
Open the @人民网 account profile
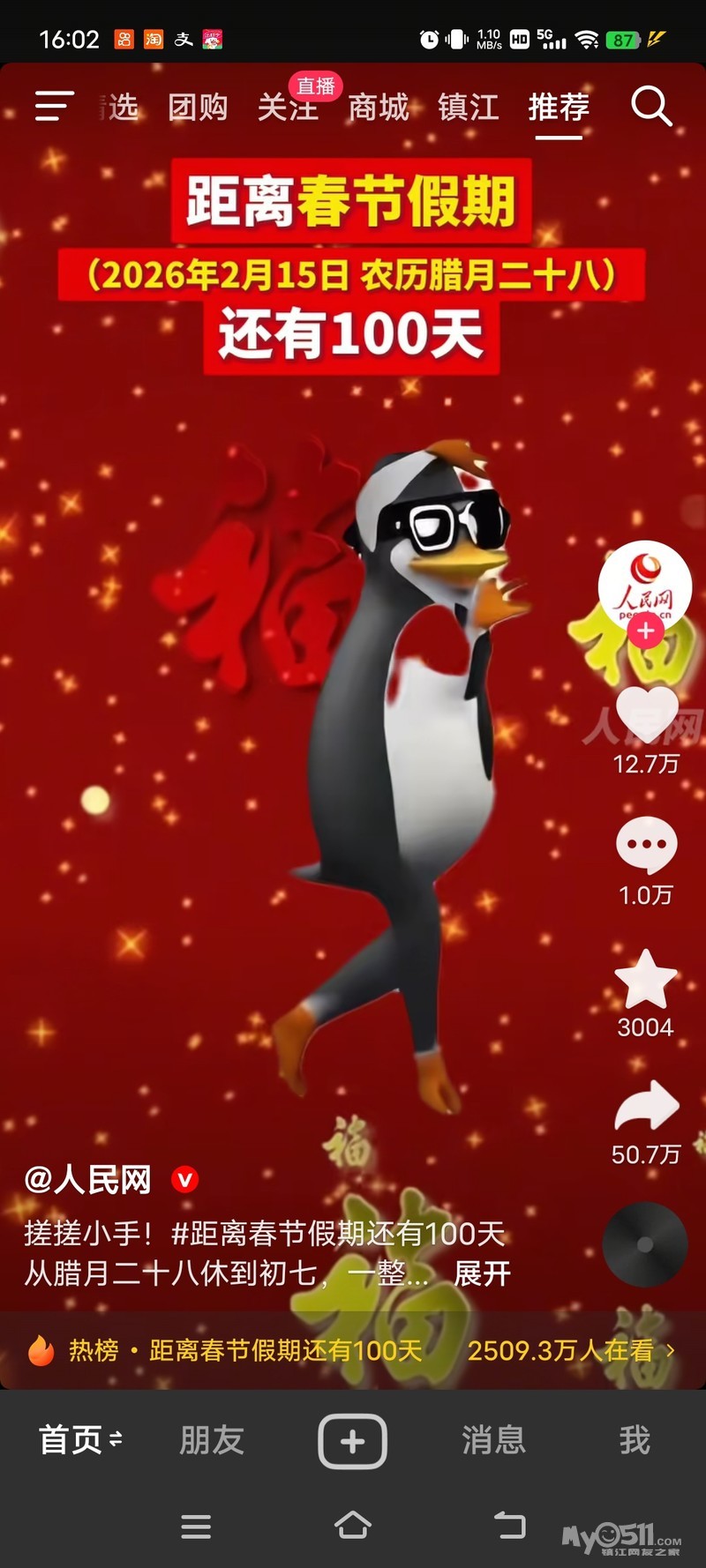[88, 1179]
